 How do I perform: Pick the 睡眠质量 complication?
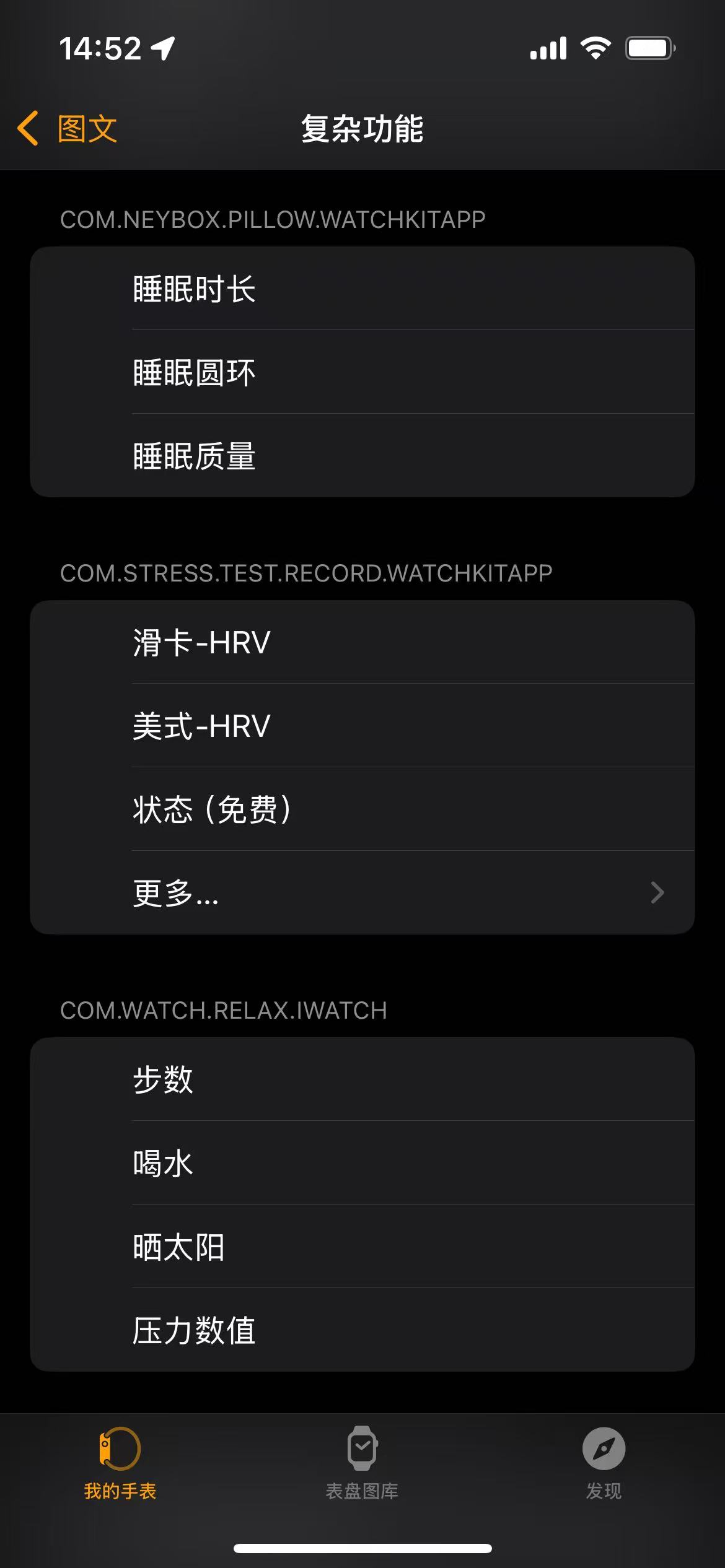(x=362, y=456)
